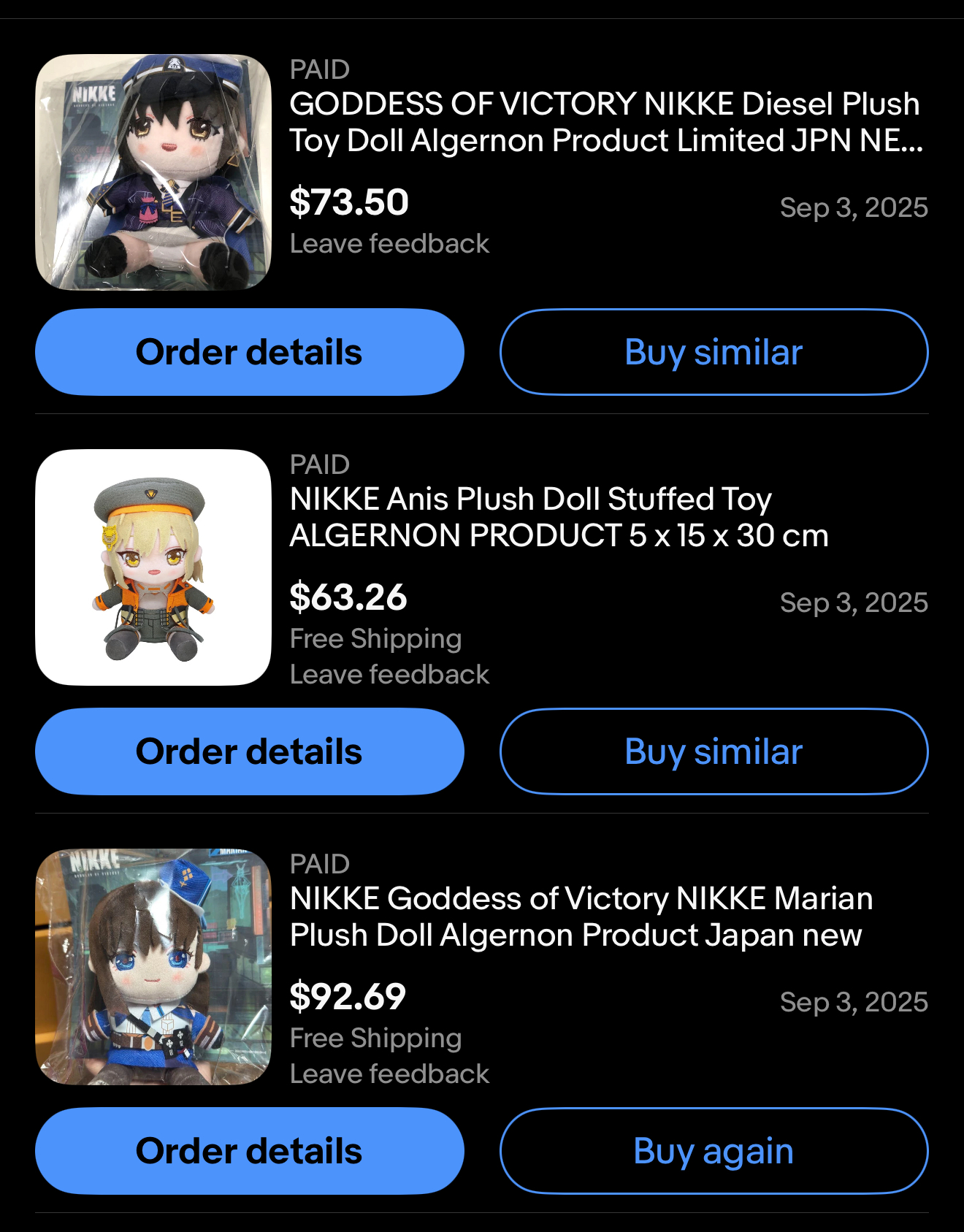The image size is (964, 1232).
Task: Leave feedback on the Marian plush order
Action: [389, 1074]
